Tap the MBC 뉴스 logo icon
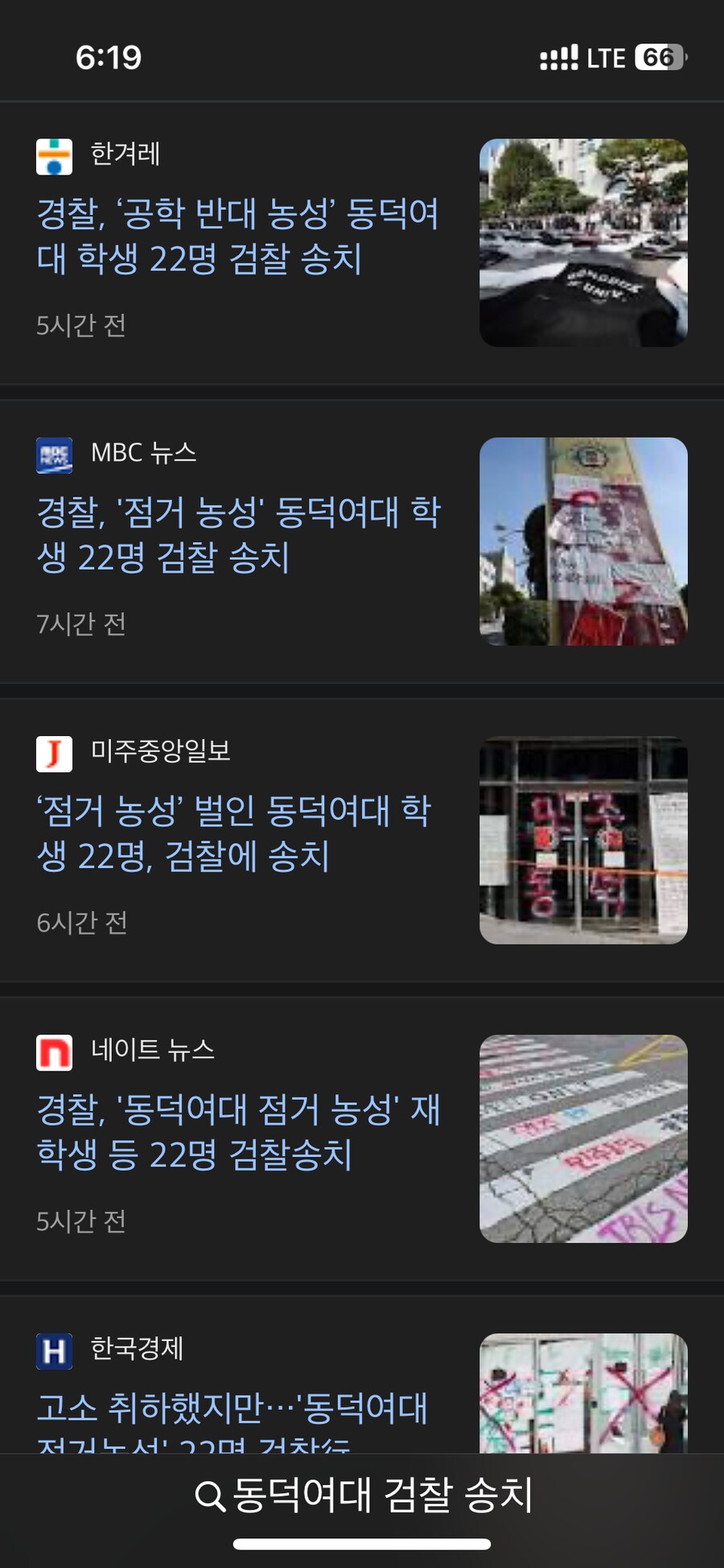Screen dimensions: 724x1568 click(53, 454)
